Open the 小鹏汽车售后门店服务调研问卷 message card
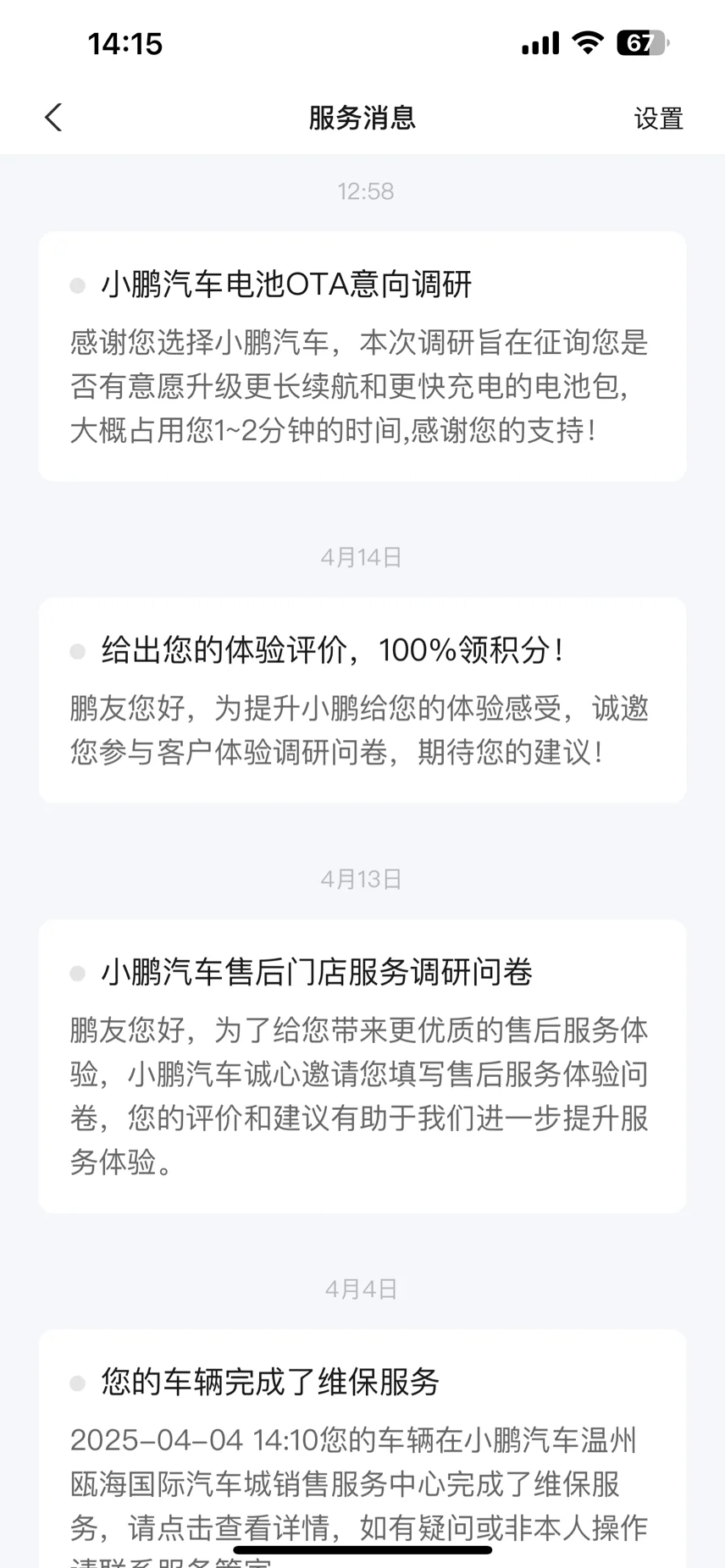 362,1066
